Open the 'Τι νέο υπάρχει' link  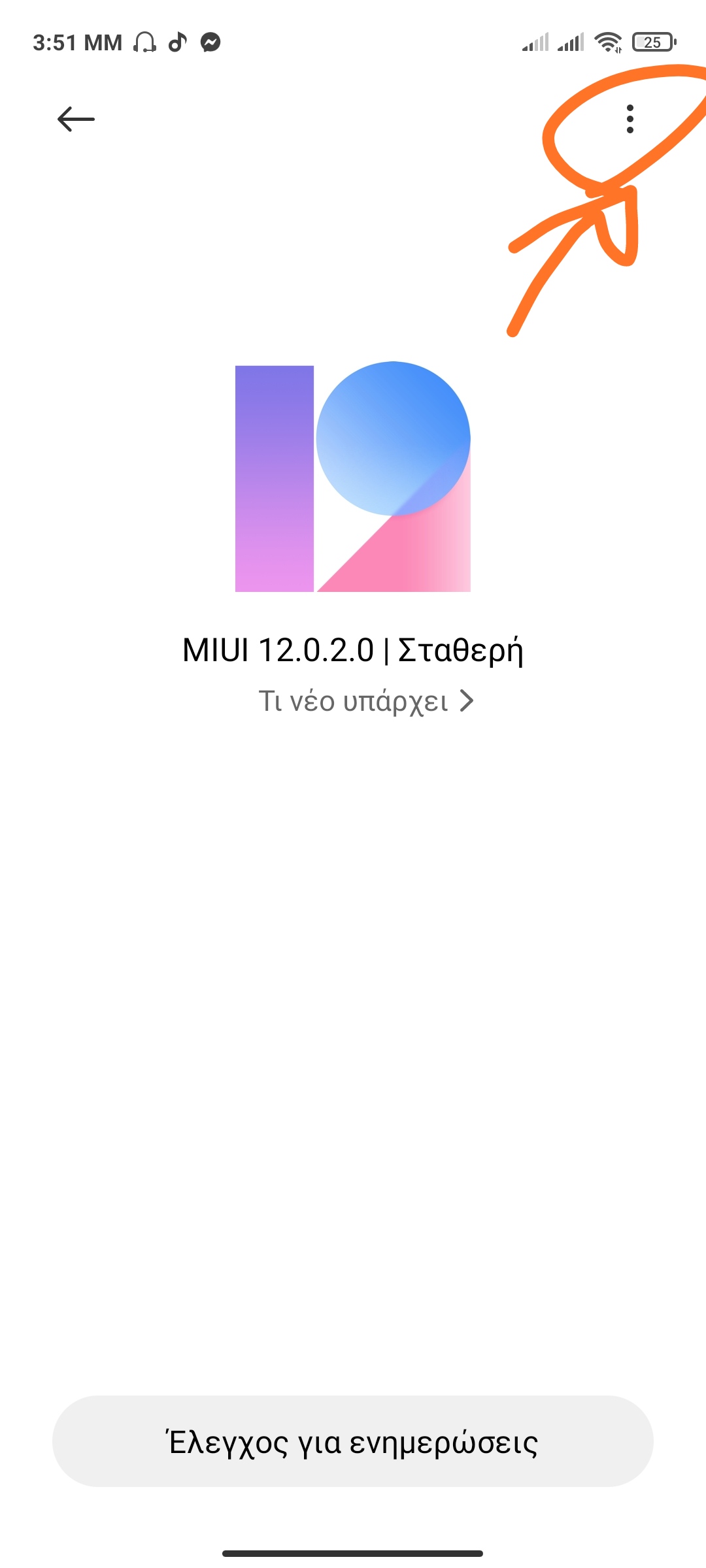click(x=366, y=701)
